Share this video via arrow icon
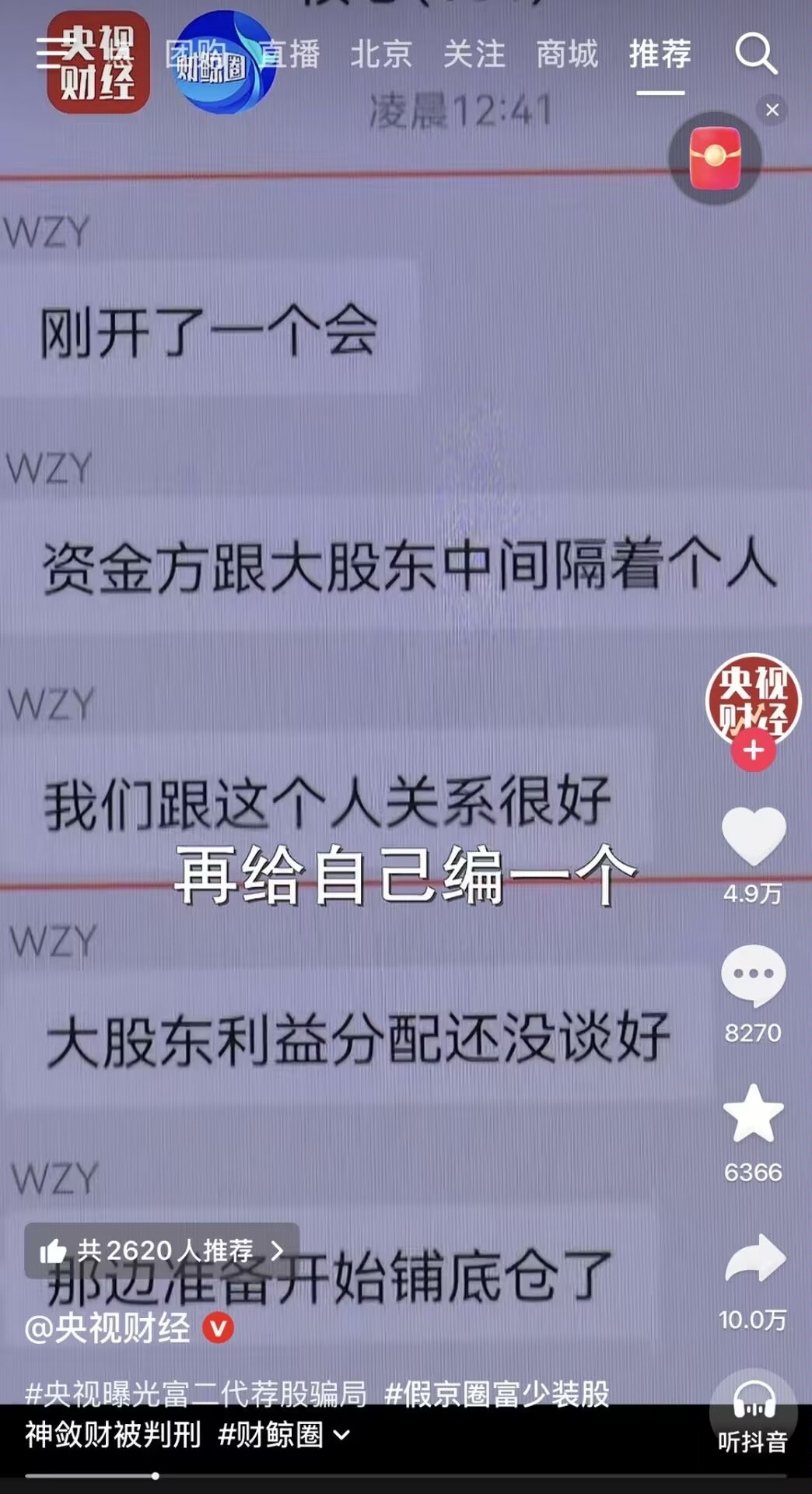 click(x=753, y=1260)
